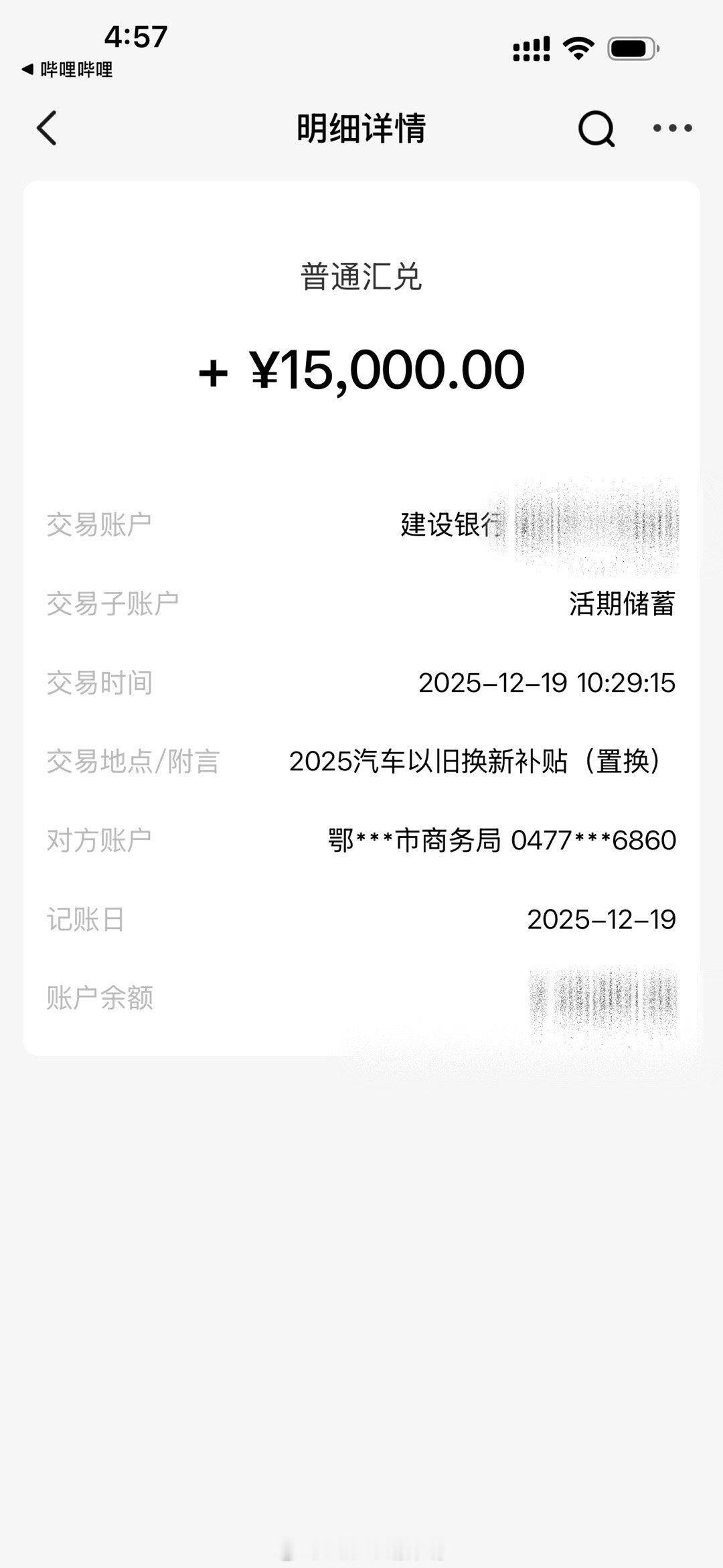The width and height of the screenshot is (723, 1568).
Task: Tap the cellular signal bars icon
Action: (x=531, y=47)
